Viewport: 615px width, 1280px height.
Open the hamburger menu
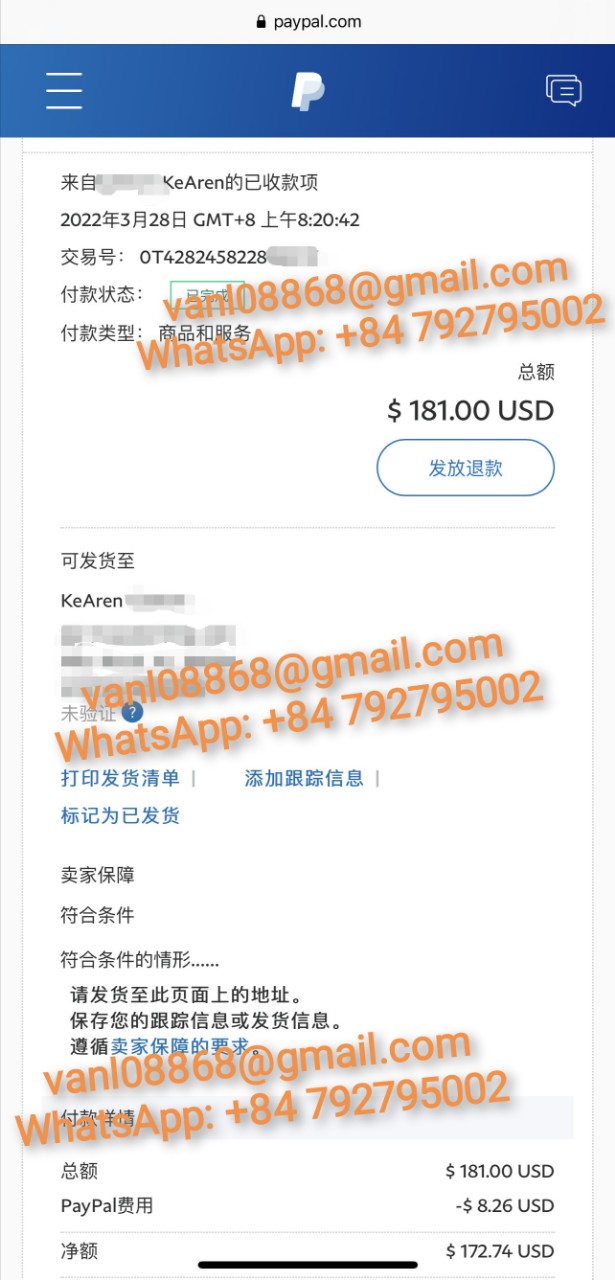click(64, 91)
